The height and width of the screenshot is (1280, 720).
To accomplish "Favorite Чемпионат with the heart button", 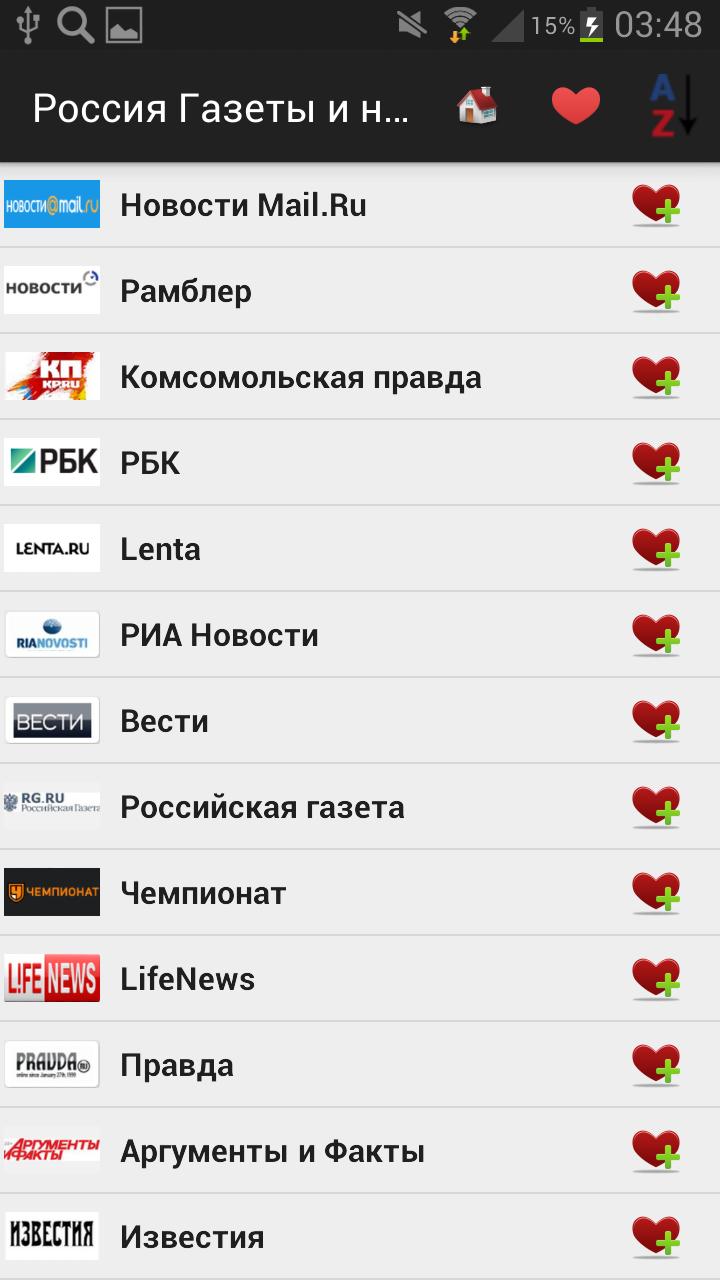I will pyautogui.click(x=657, y=892).
